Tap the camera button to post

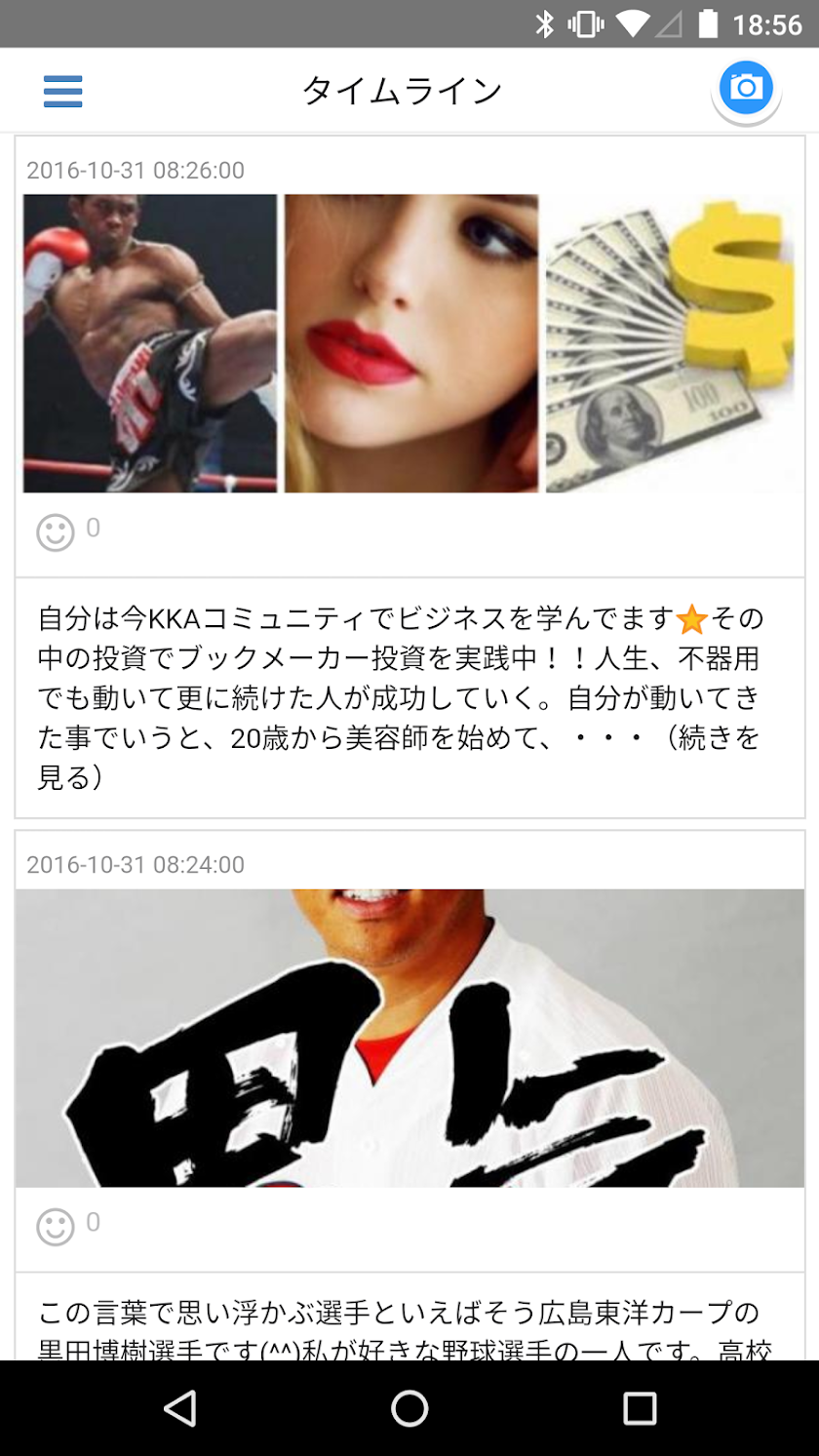[x=746, y=88]
